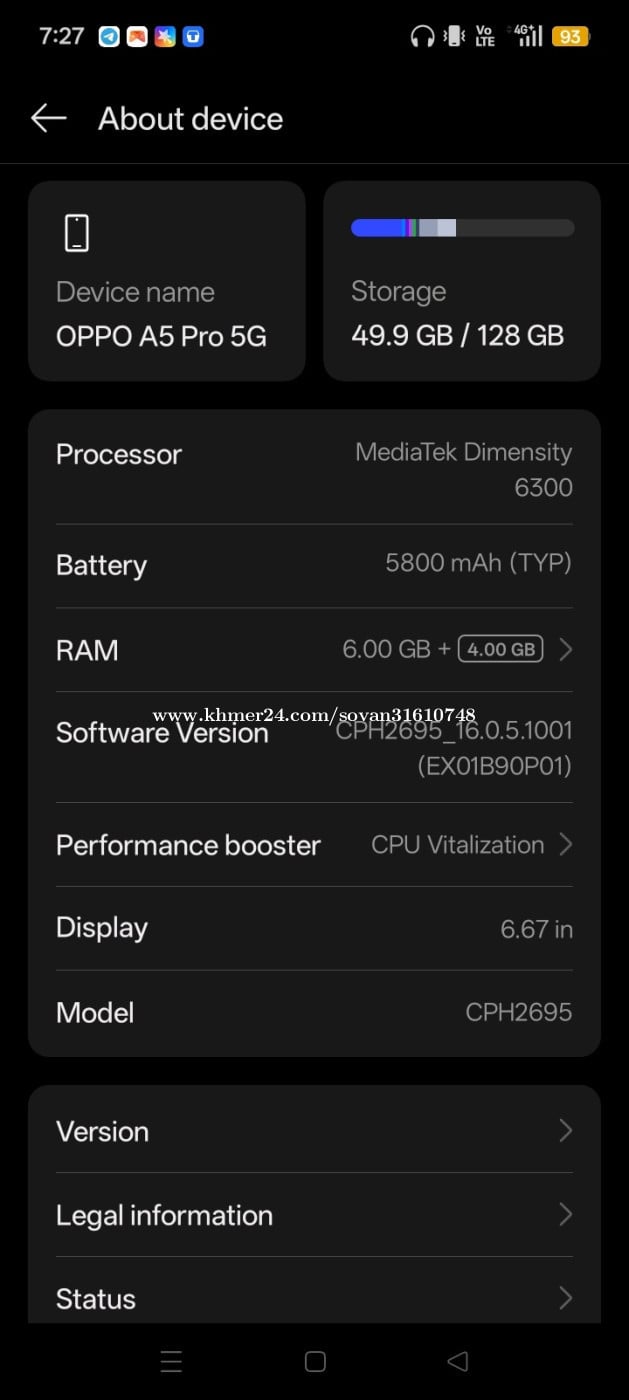Open Legal information
This screenshot has height=1400, width=629.
314,1215
